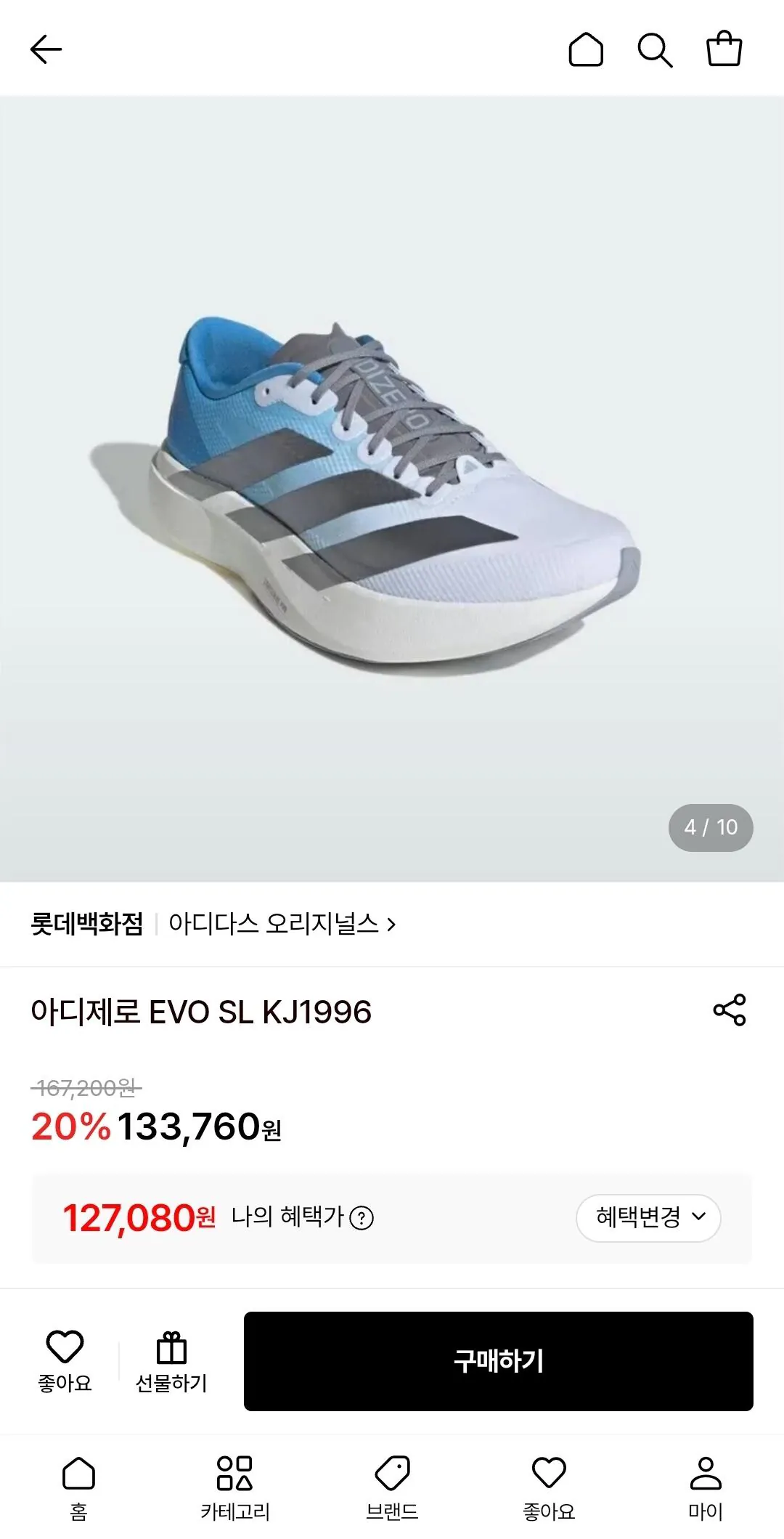Share this product
This screenshot has width=784, height=1539.
tap(730, 1010)
